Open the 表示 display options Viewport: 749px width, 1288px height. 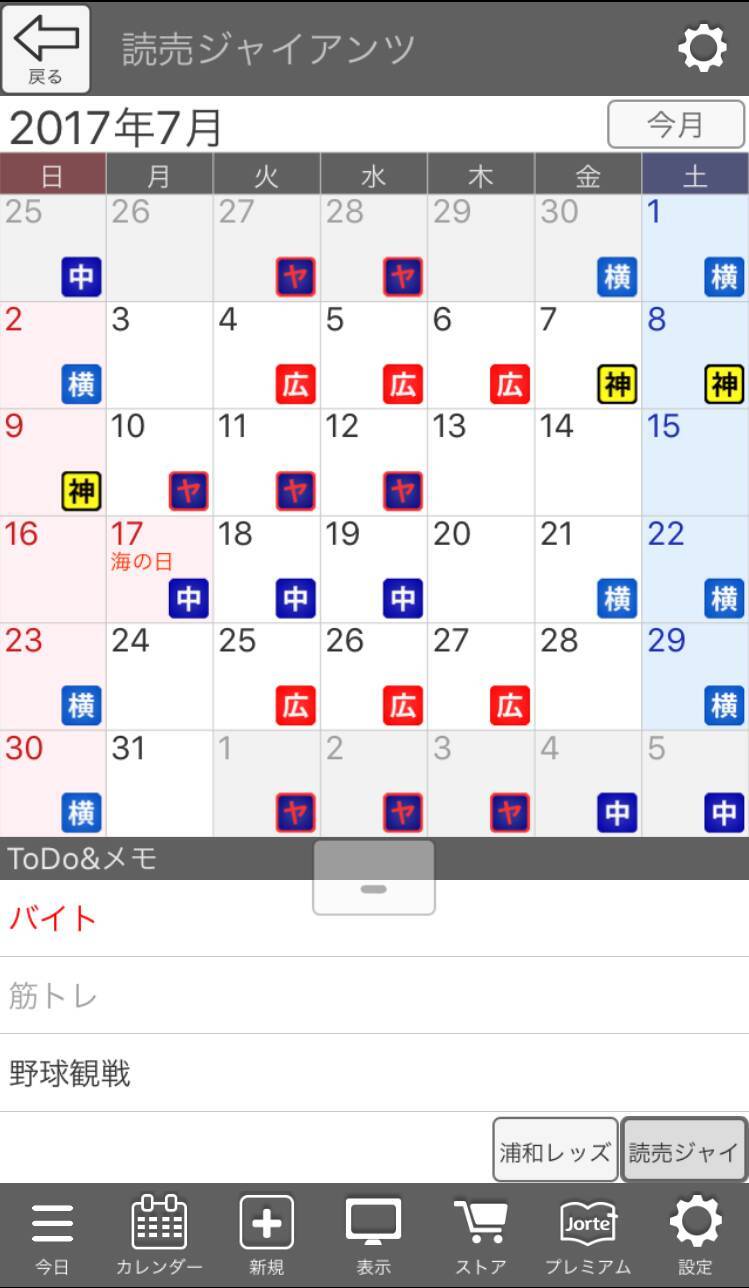tap(373, 1236)
